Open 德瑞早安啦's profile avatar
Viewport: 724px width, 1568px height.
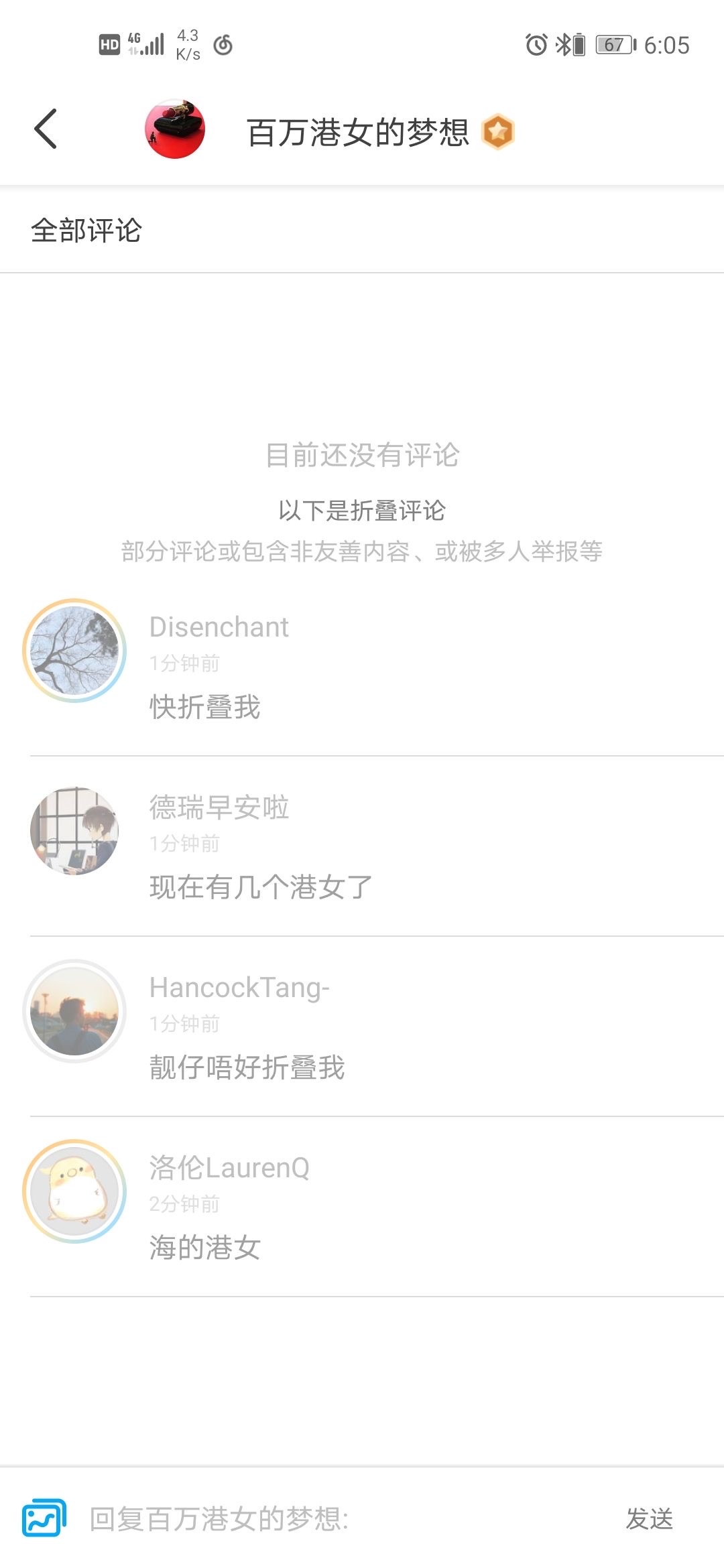(x=74, y=831)
